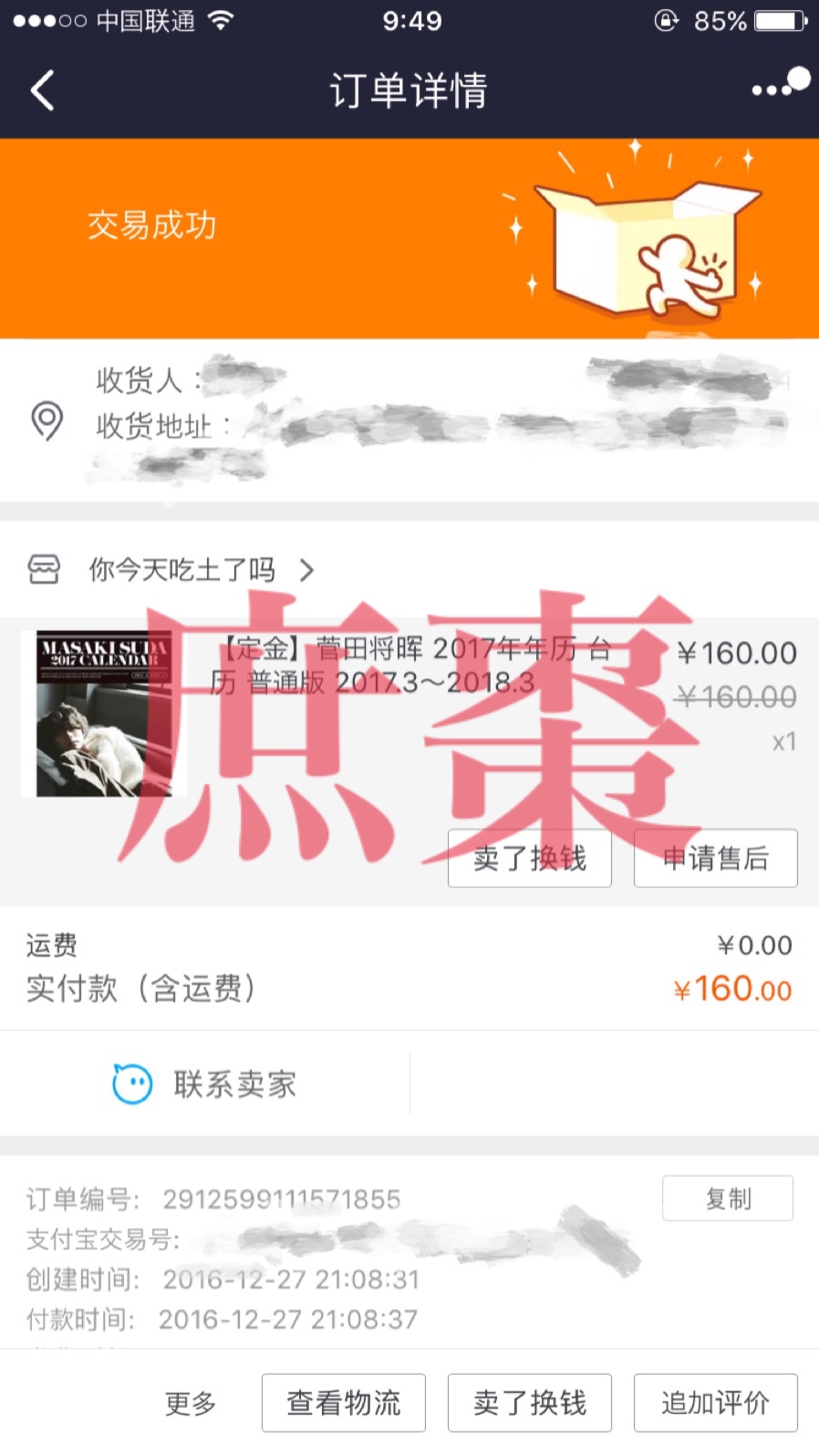
Task: Copy the order number with 复制
Action: [x=727, y=1198]
